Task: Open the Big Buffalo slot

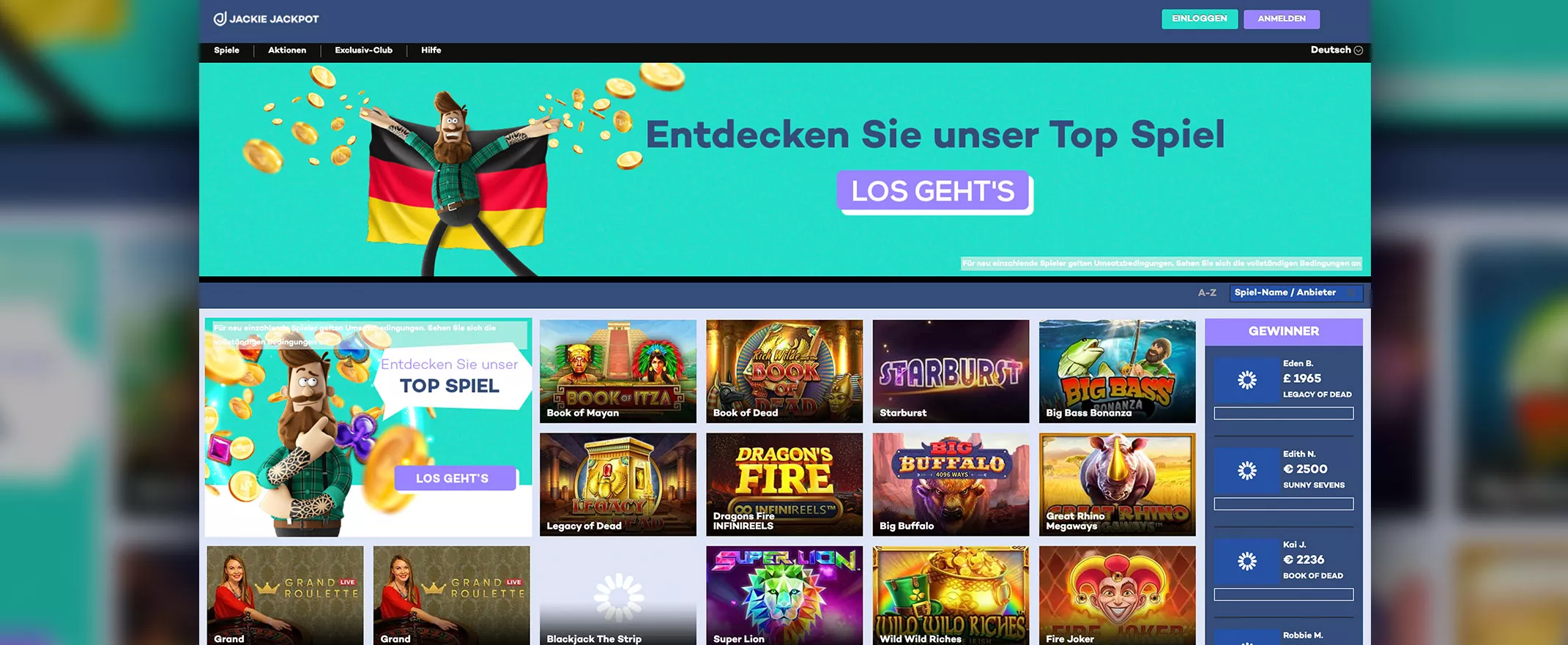Action: point(950,484)
